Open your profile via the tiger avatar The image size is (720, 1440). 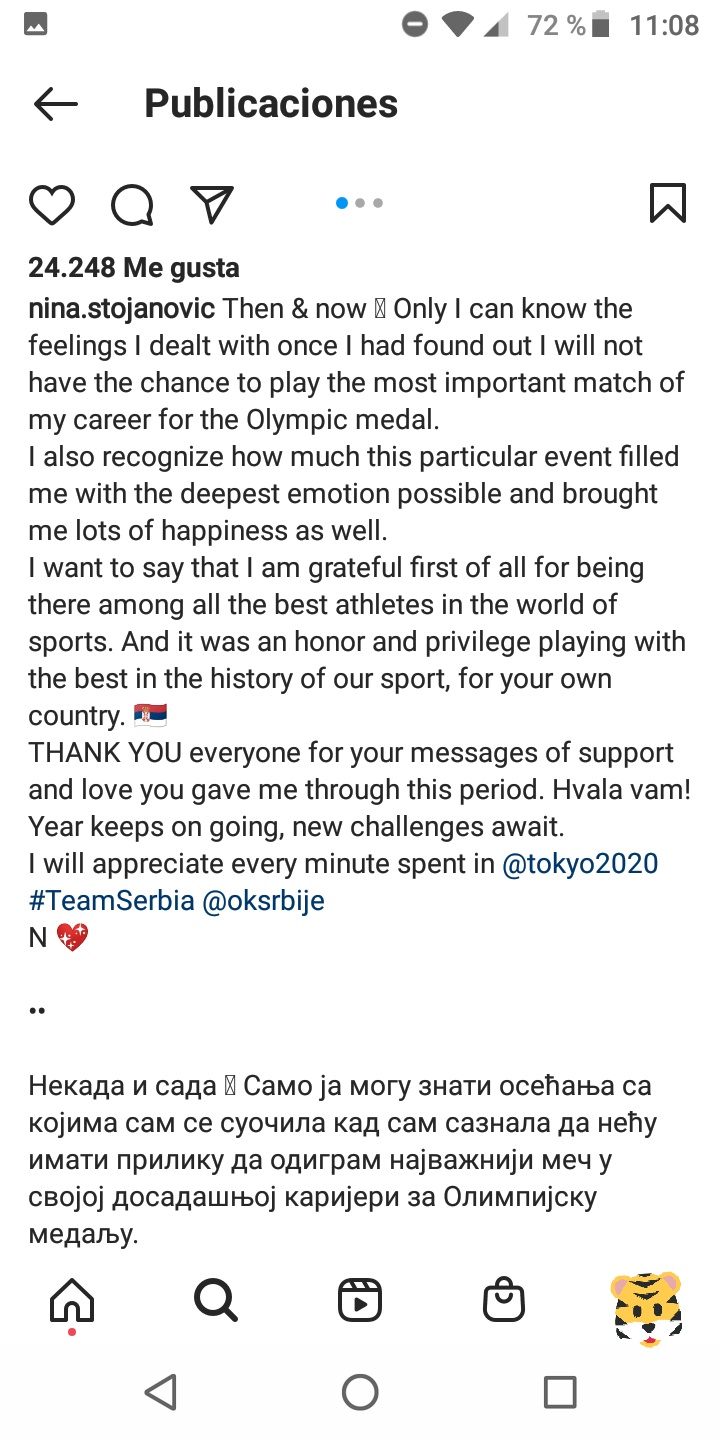647,1309
